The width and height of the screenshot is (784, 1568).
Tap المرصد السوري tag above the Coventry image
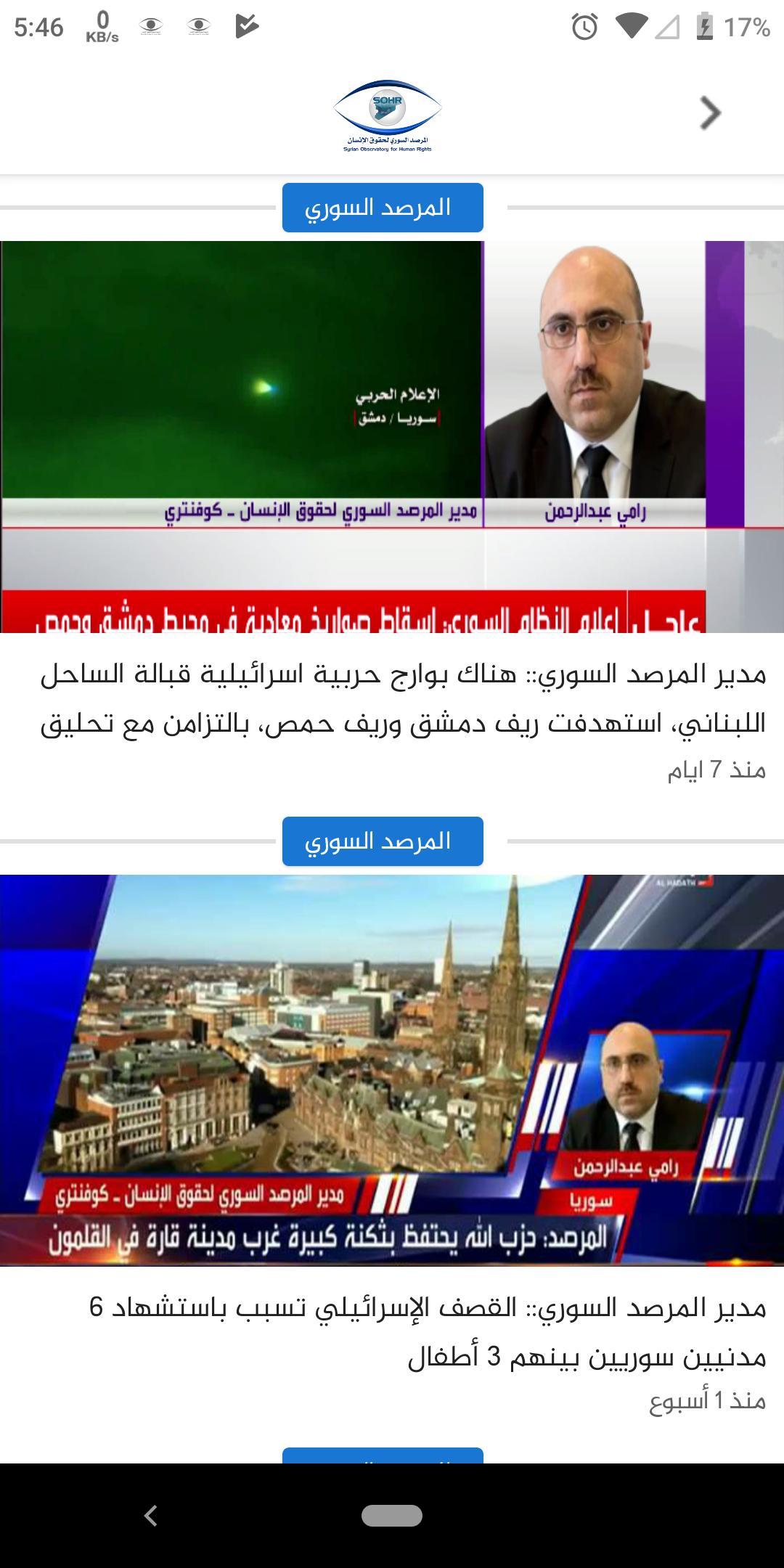[383, 841]
